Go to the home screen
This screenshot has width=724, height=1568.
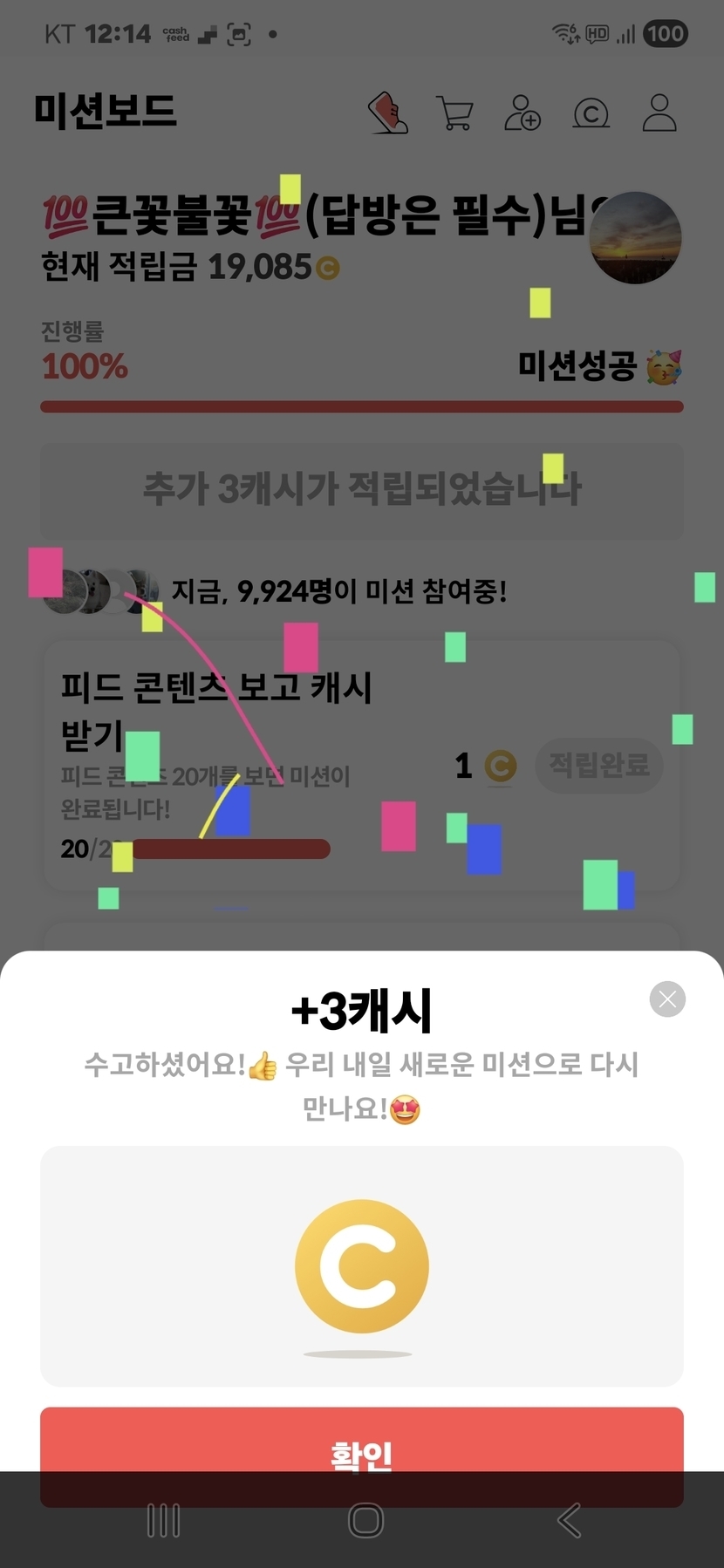click(x=365, y=1520)
